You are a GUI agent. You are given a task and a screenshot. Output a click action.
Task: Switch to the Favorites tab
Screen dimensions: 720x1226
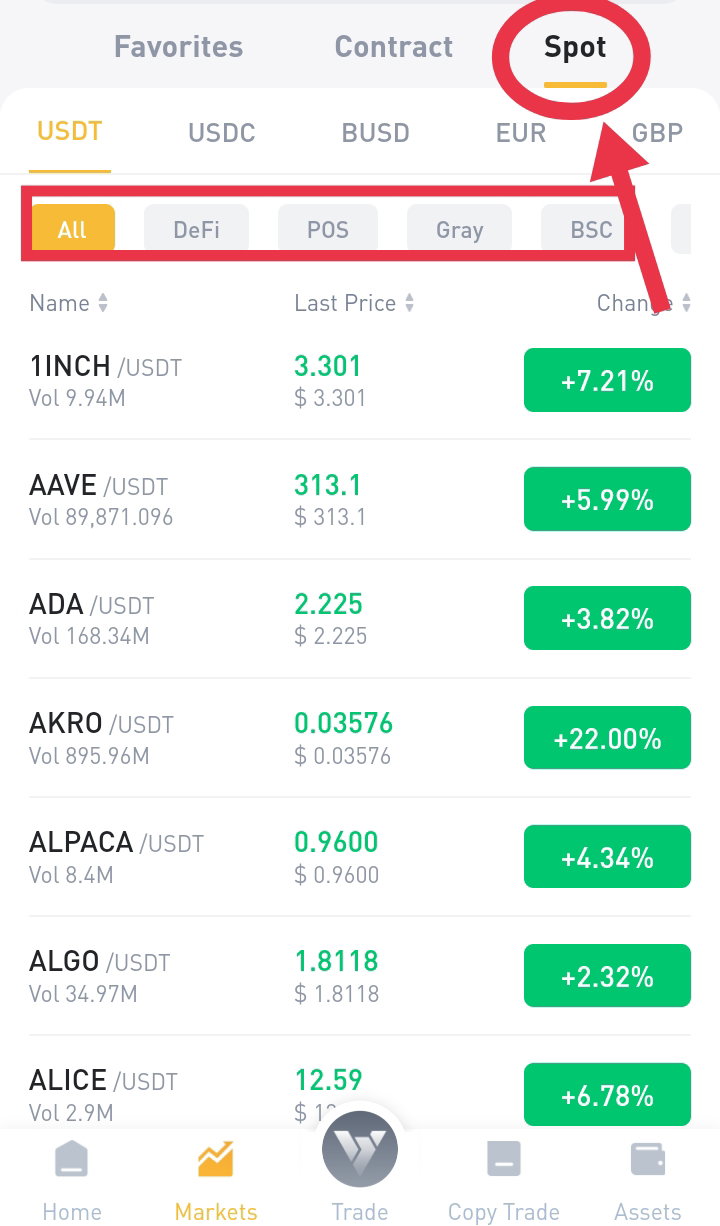(178, 47)
